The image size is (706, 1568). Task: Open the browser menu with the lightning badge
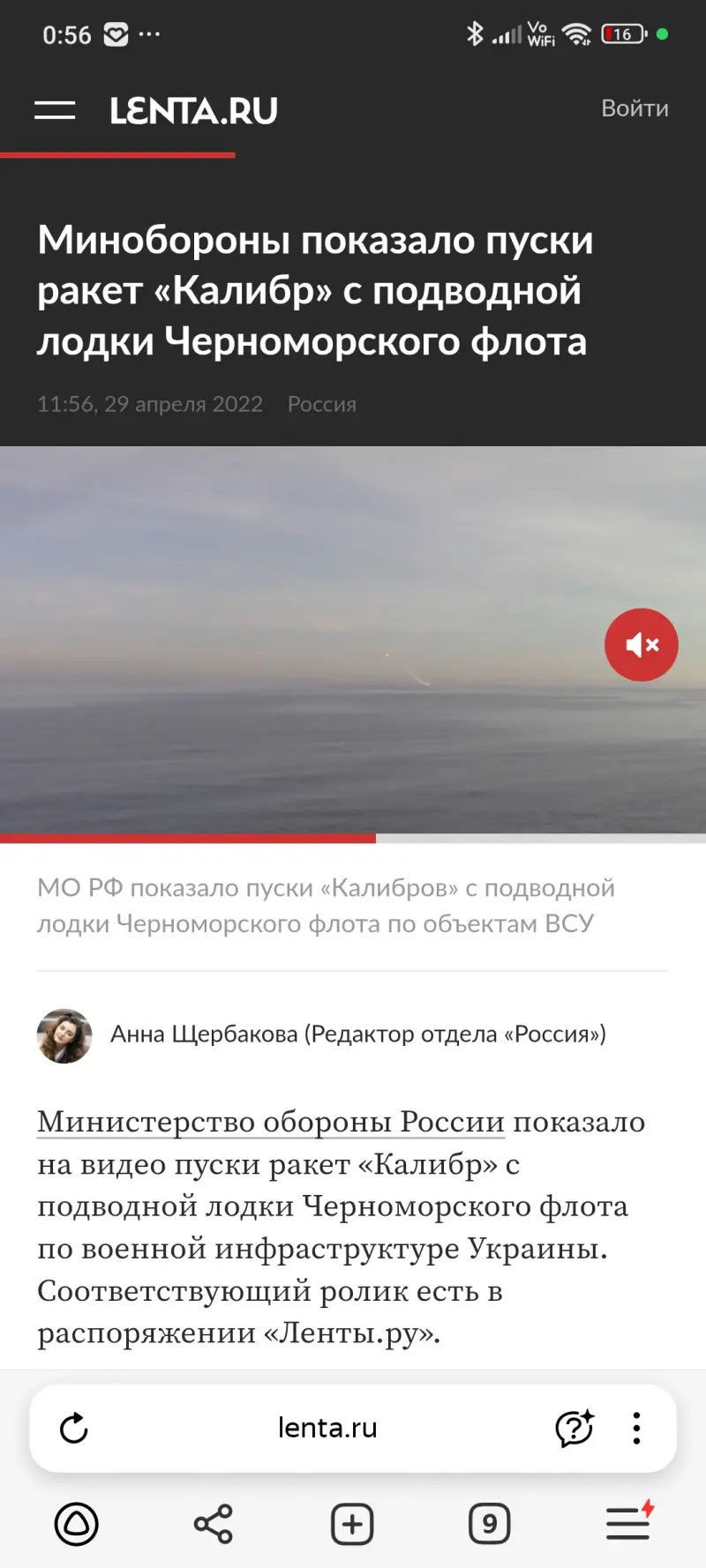628,1524
